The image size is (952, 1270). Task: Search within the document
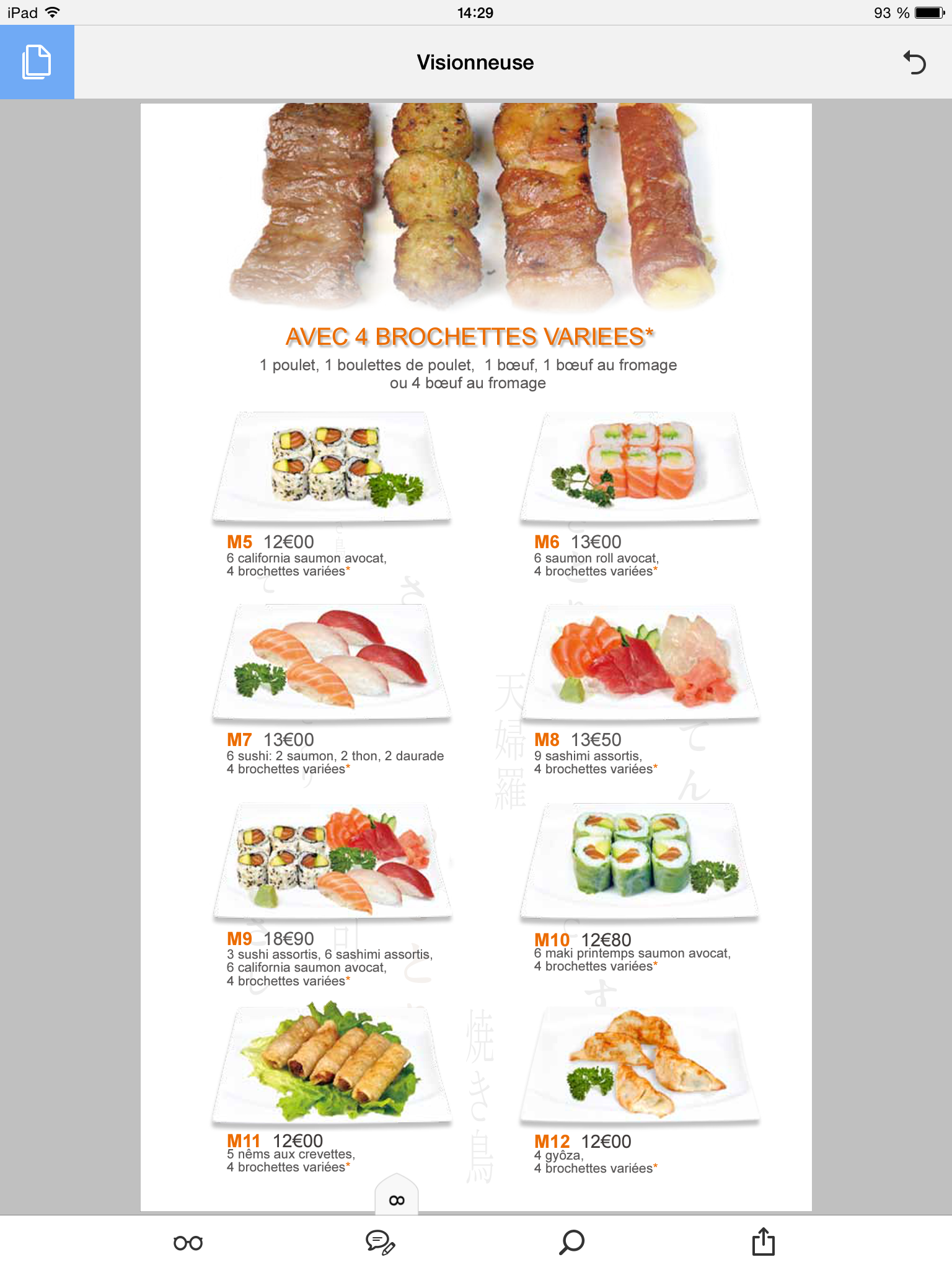point(571,1242)
